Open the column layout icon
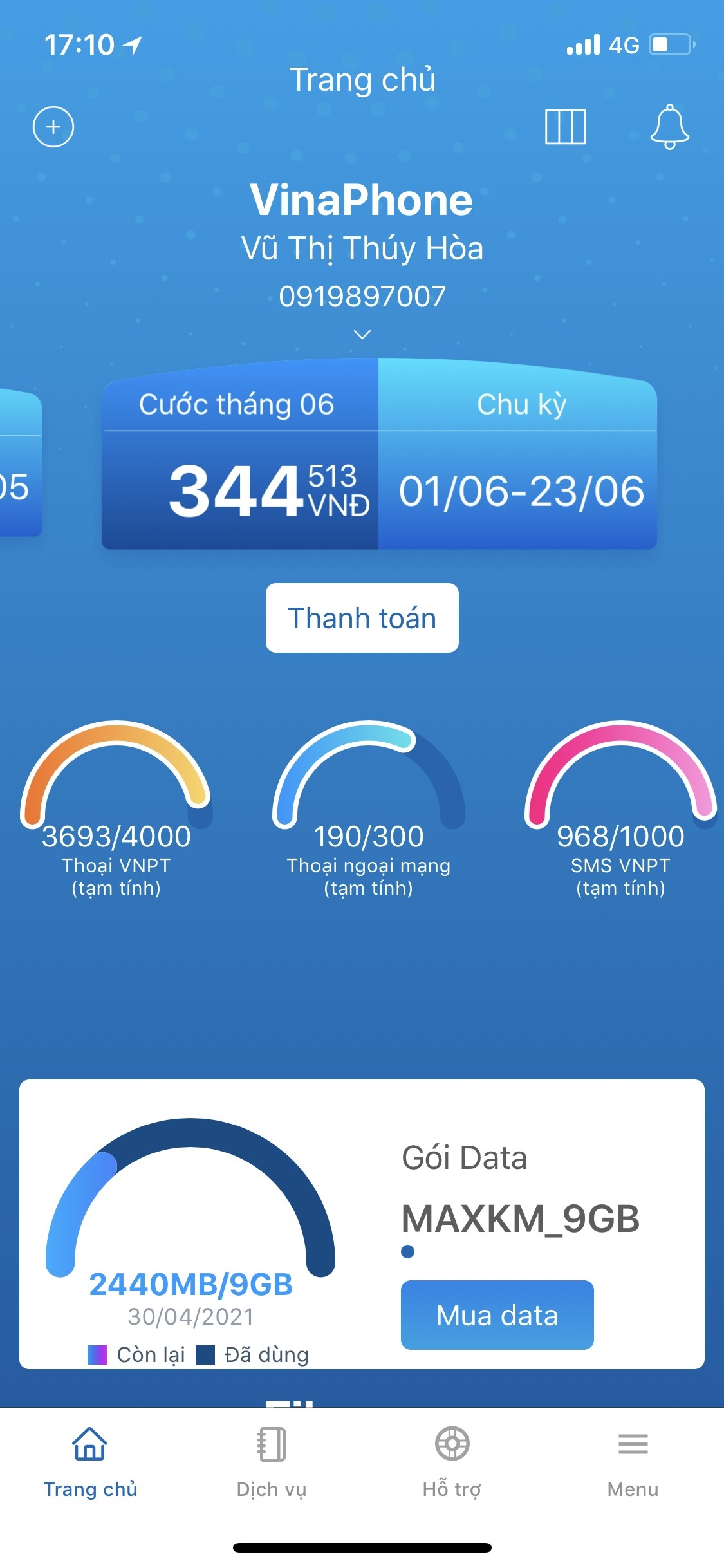 point(565,126)
